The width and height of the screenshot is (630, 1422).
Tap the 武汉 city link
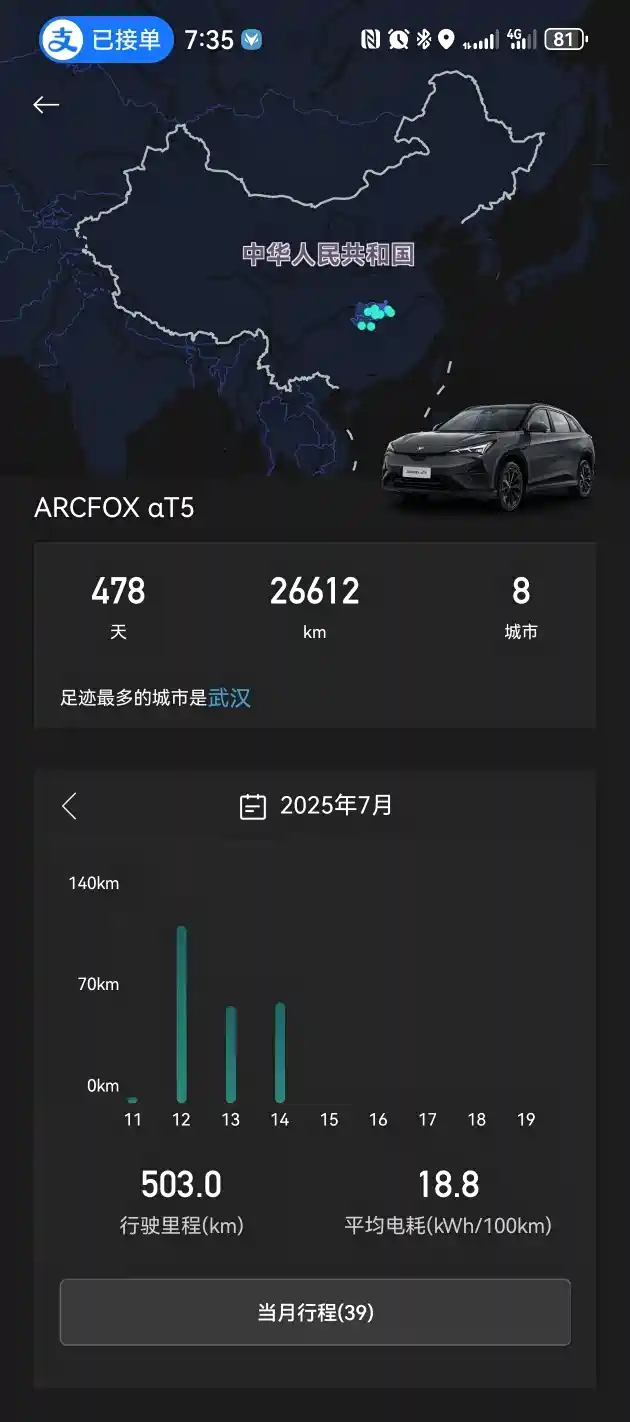pos(229,698)
